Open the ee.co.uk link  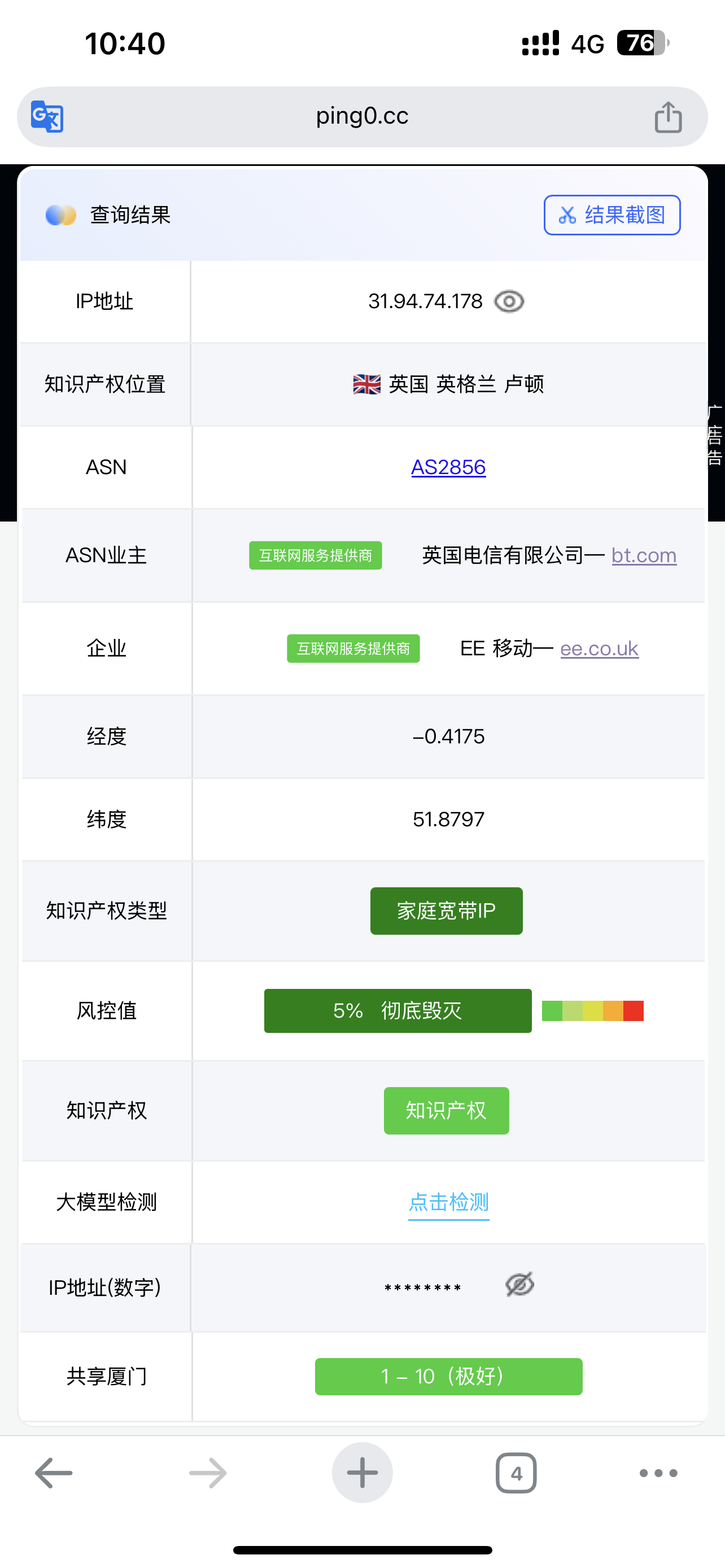(x=599, y=649)
